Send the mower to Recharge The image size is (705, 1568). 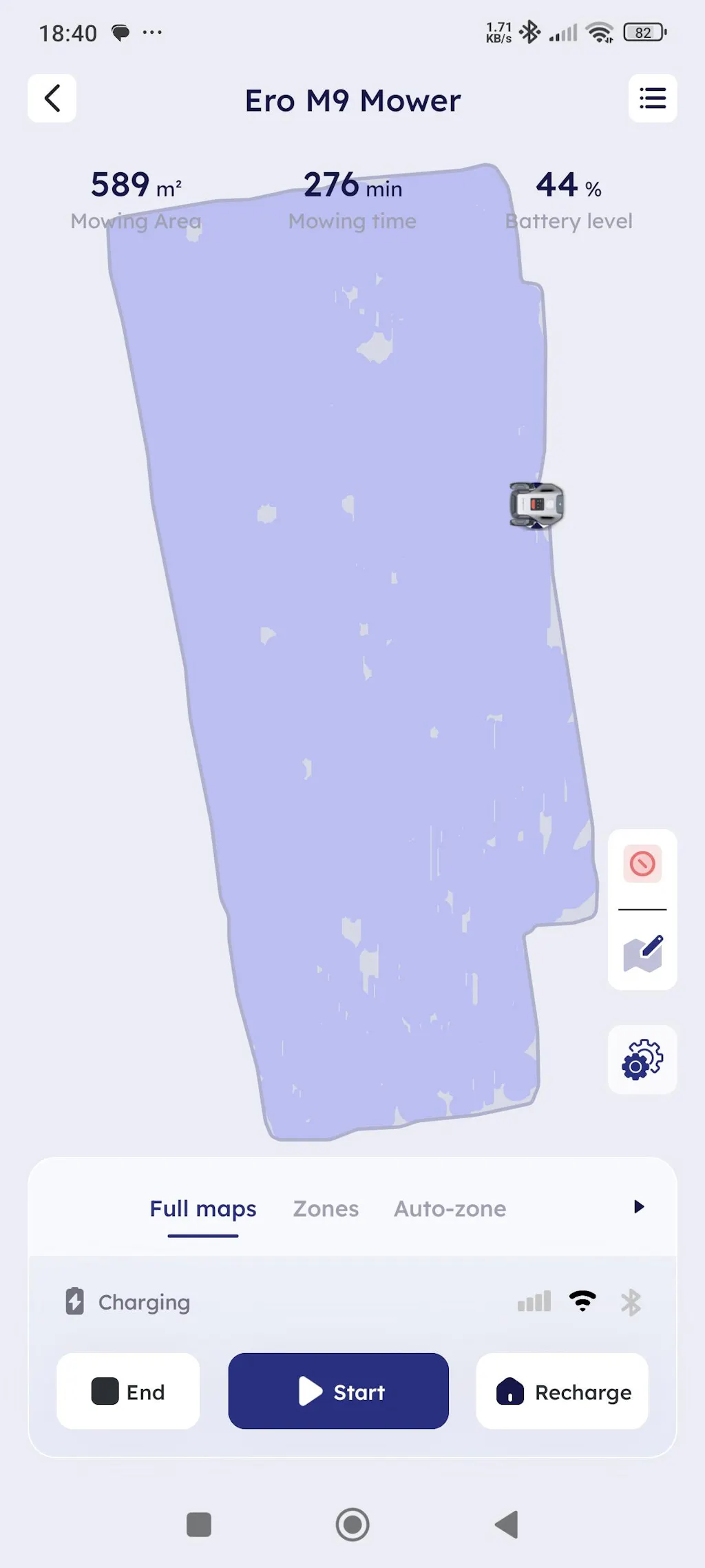[562, 1391]
